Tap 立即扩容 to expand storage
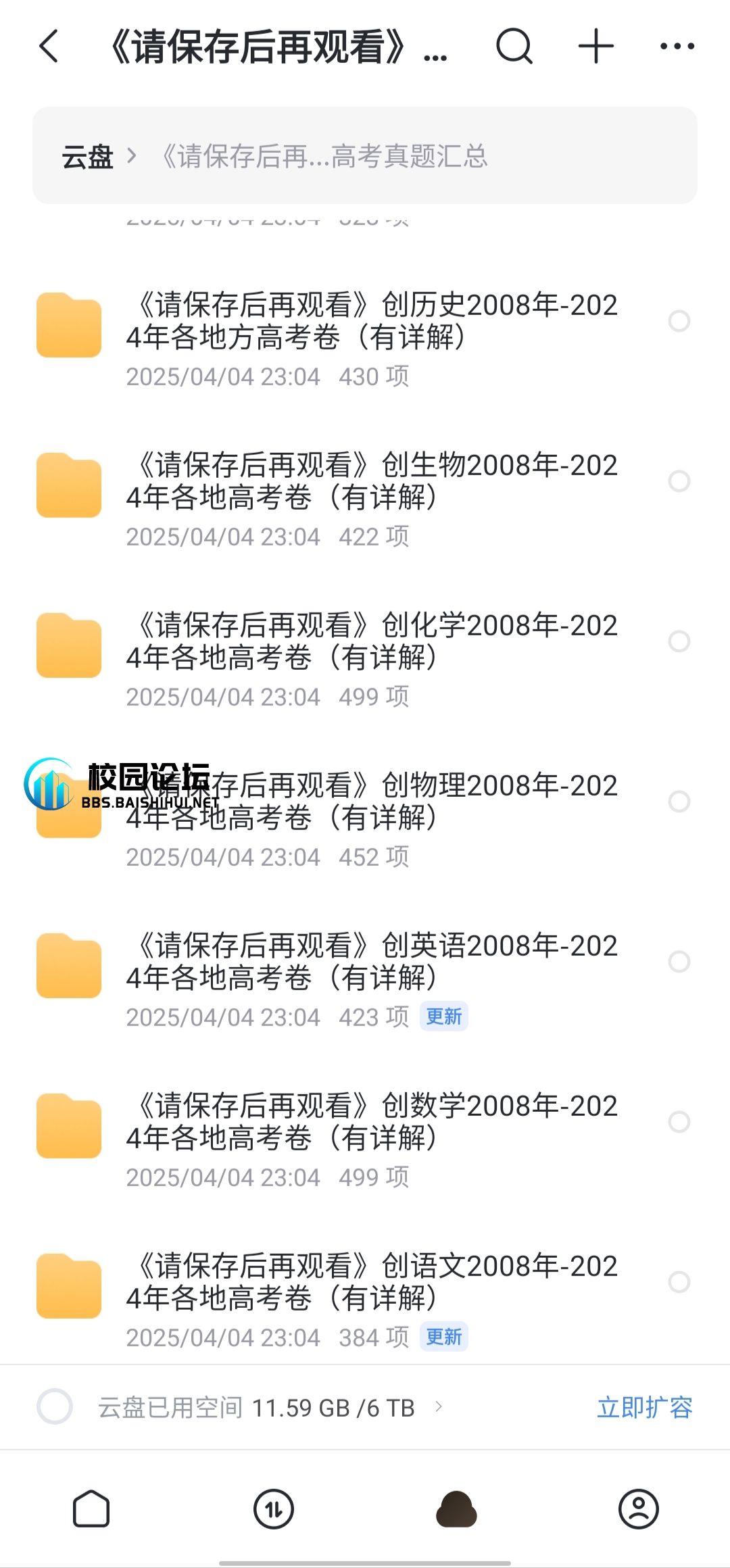 [645, 1408]
